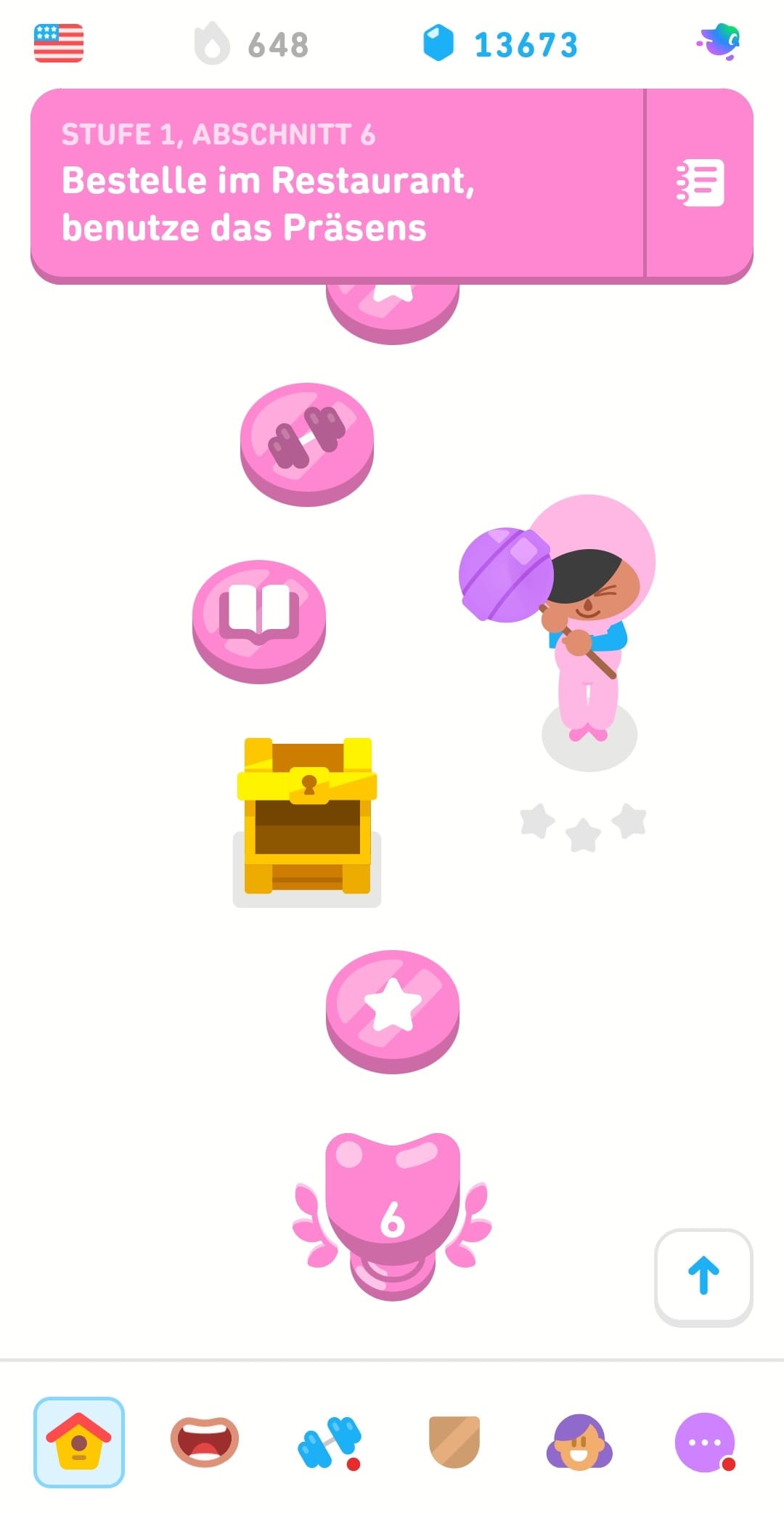Open the Super Duolingo icon

click(x=719, y=42)
